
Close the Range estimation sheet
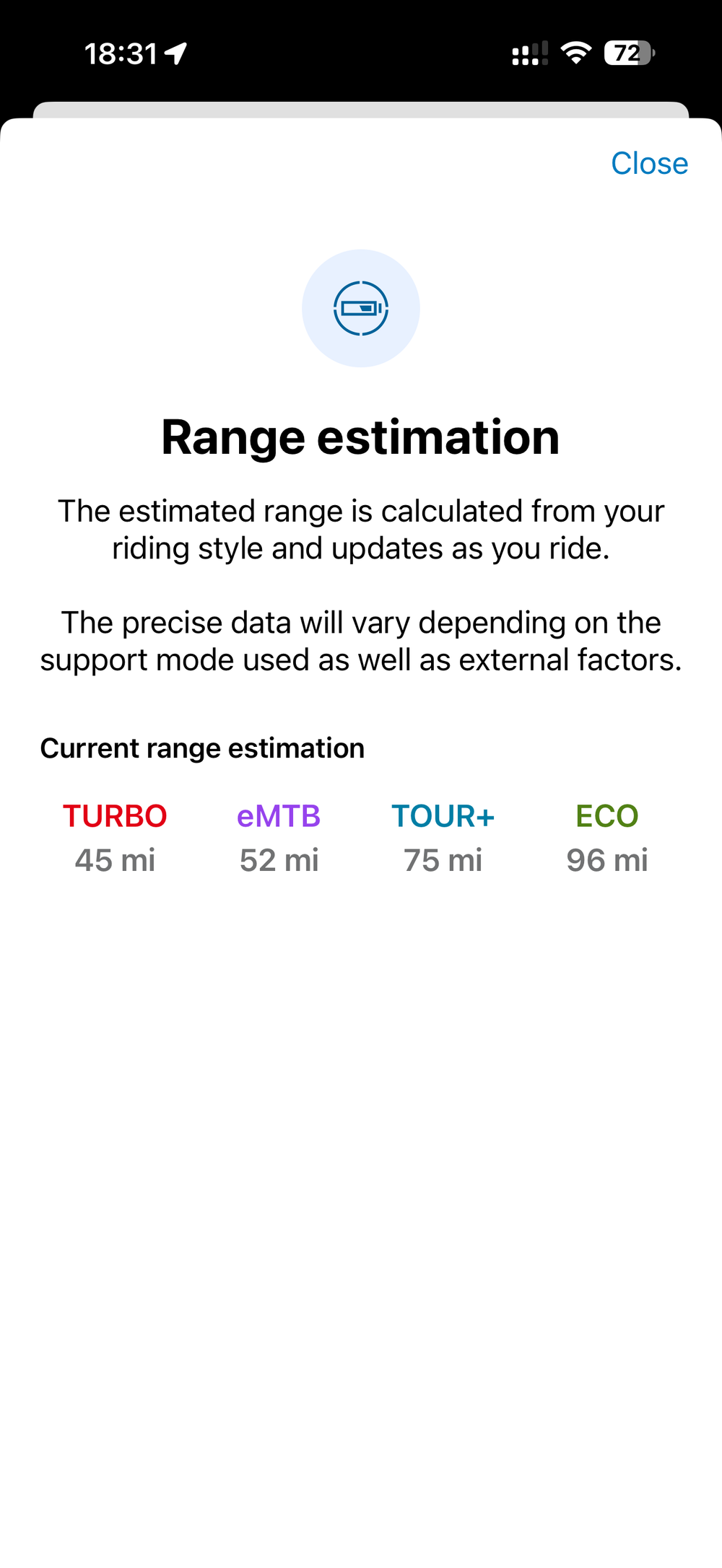(649, 163)
